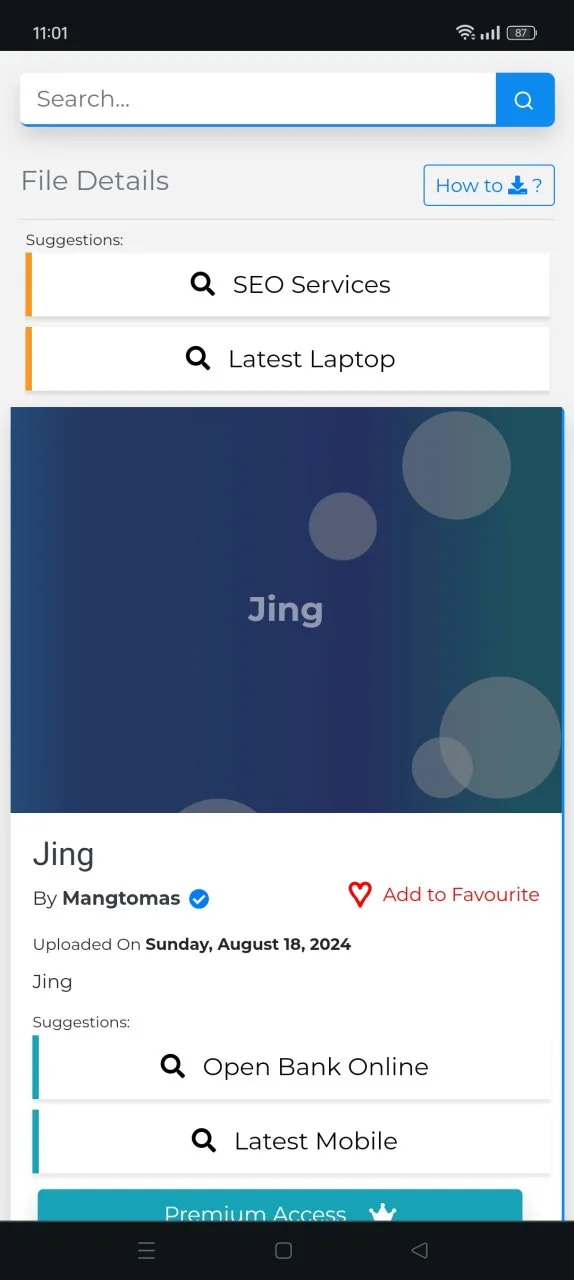Select the Latest Mobile suggestion
The image size is (574, 1280).
point(292,1141)
